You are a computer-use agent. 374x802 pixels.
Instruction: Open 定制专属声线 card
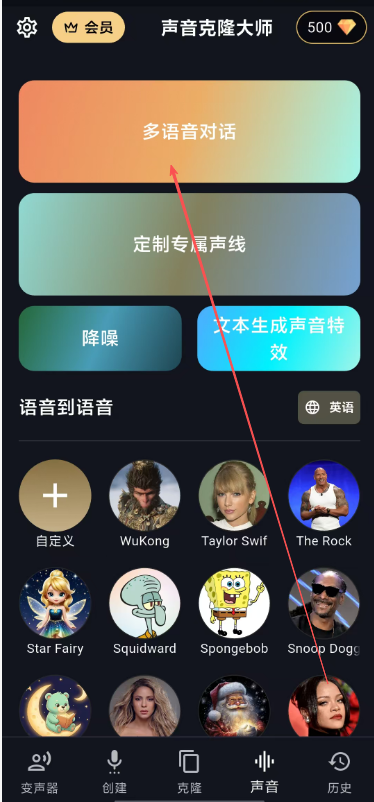[189, 244]
